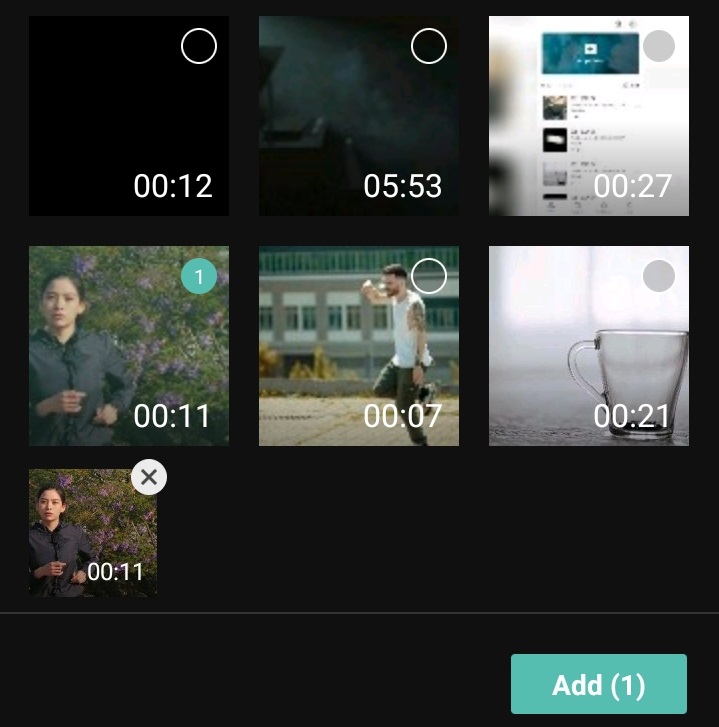Image resolution: width=719 pixels, height=727 pixels.
Task: Select the 00:21 glass cup clip
Action: 659,276
